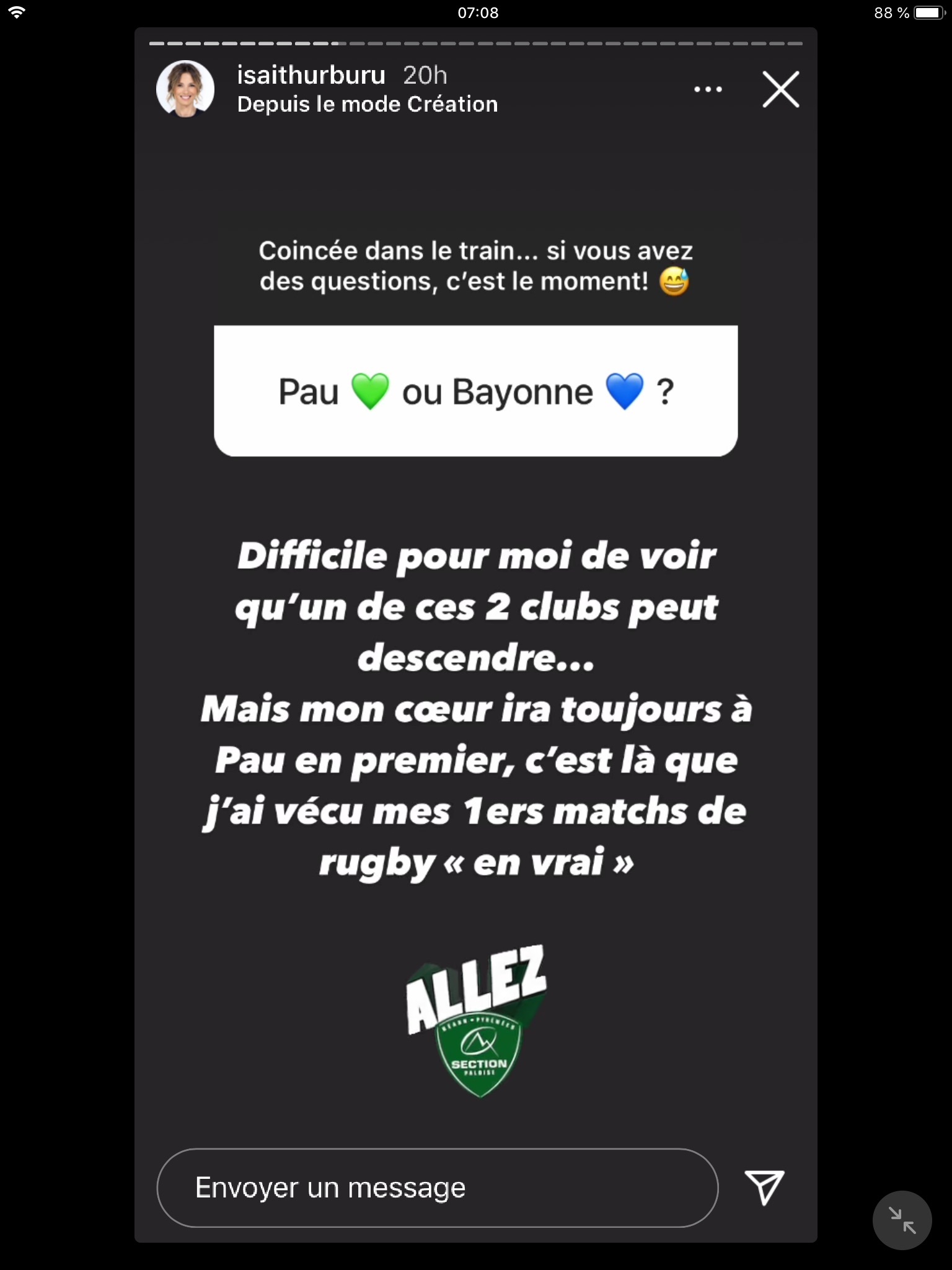Open isaithurburu's profile picture
Viewport: 952px width, 1270px height.
click(x=185, y=89)
